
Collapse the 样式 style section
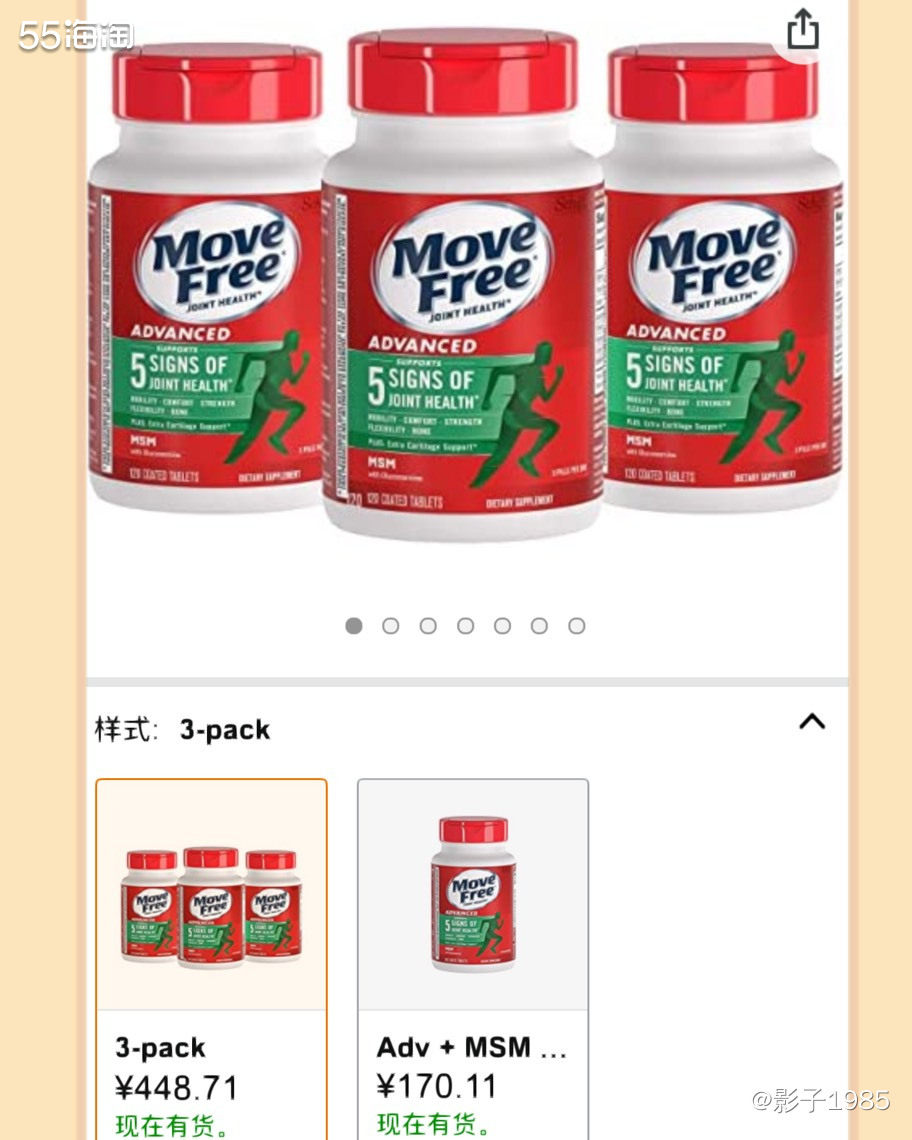click(812, 722)
